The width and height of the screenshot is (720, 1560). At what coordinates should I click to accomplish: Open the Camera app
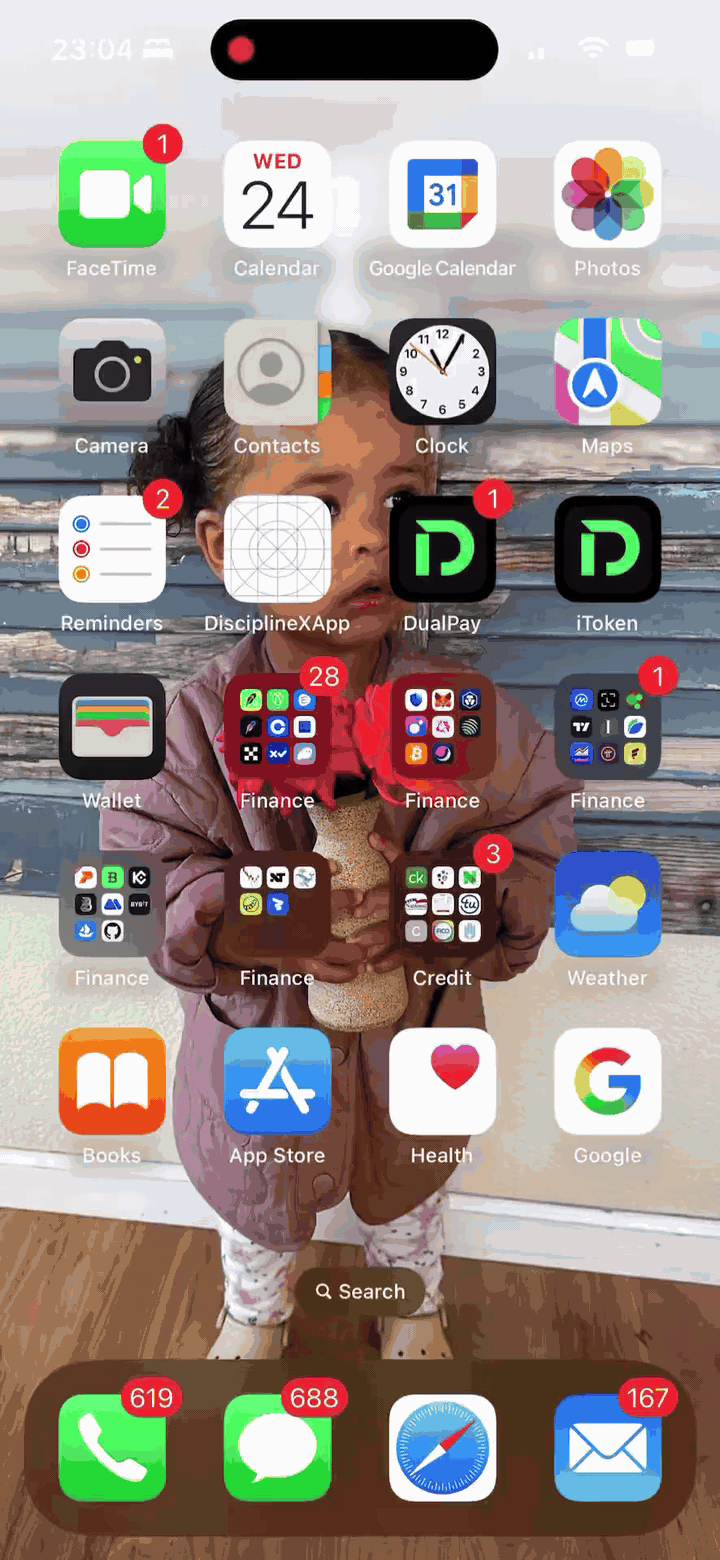(x=112, y=372)
